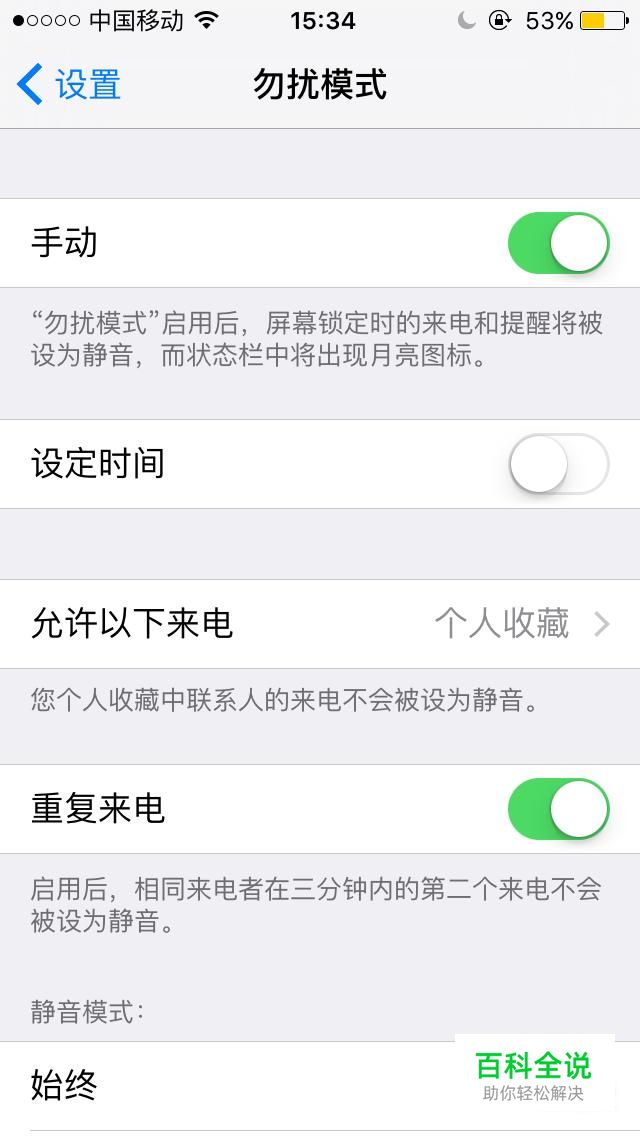Go back to 设置
Image resolution: width=640 pixels, height=1136 pixels.
(69, 84)
